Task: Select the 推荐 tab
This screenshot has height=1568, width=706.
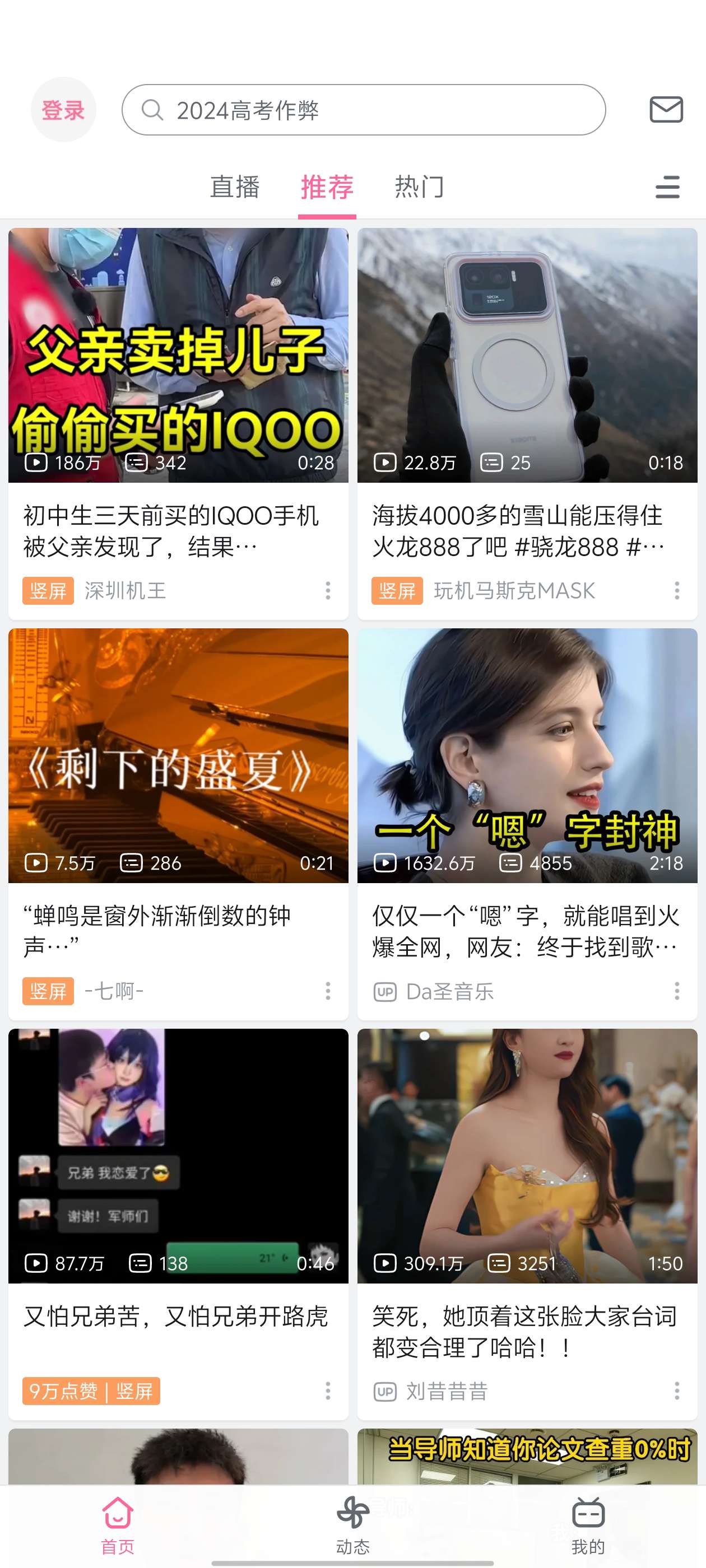Action: [x=327, y=187]
